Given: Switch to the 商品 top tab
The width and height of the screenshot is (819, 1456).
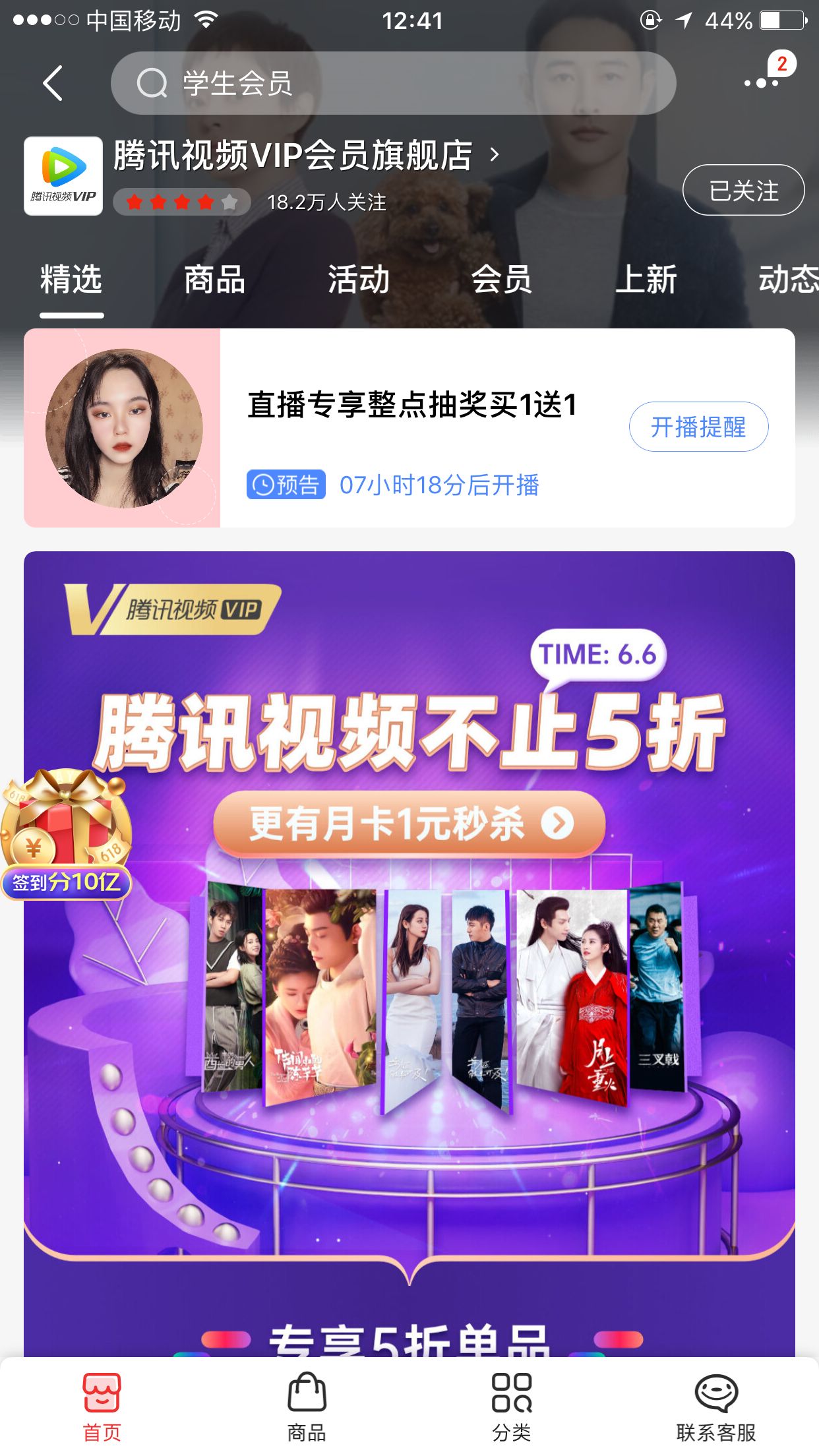Looking at the screenshot, I should tap(215, 280).
